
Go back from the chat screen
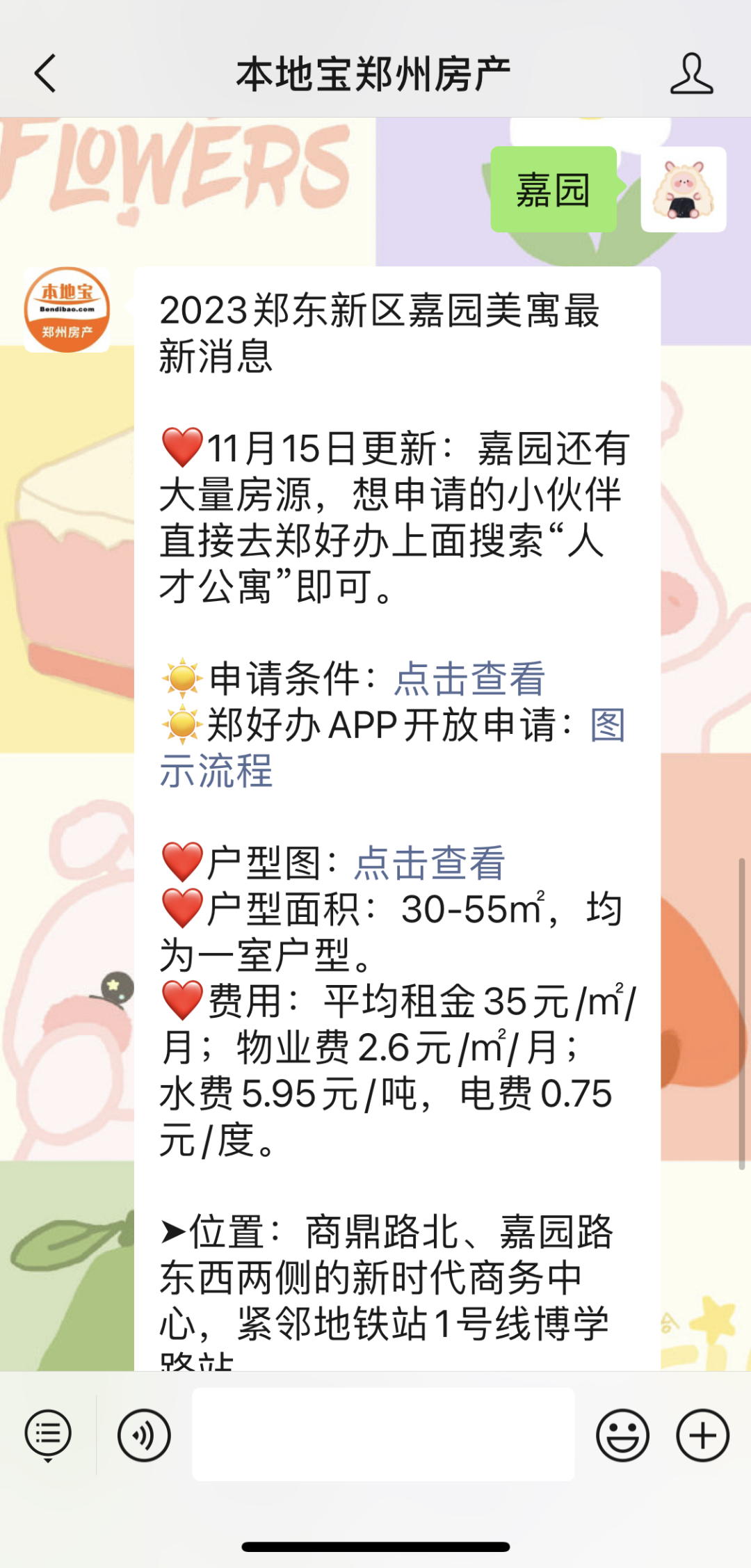pos(45,74)
